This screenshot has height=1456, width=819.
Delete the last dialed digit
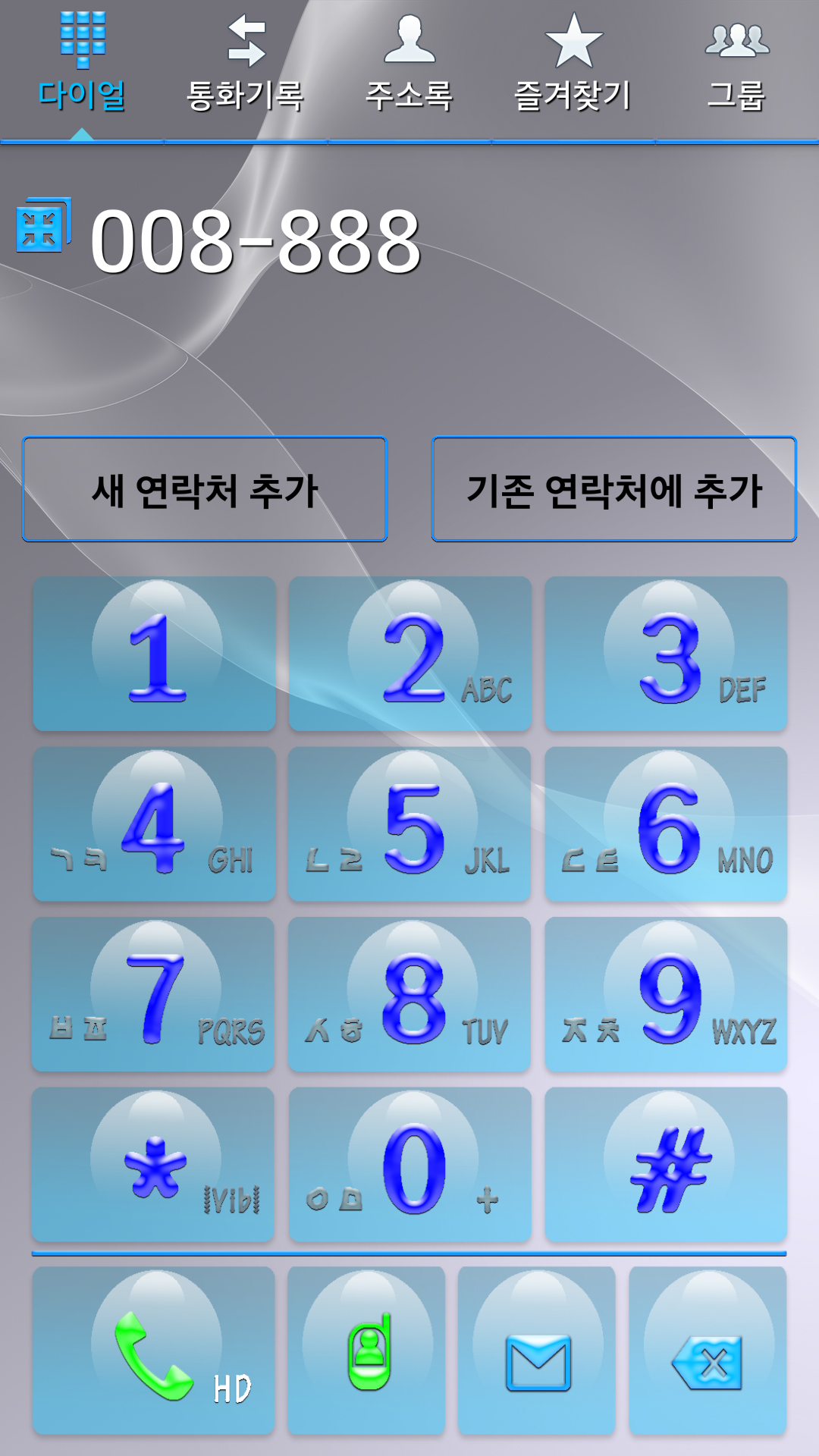pos(708,1351)
